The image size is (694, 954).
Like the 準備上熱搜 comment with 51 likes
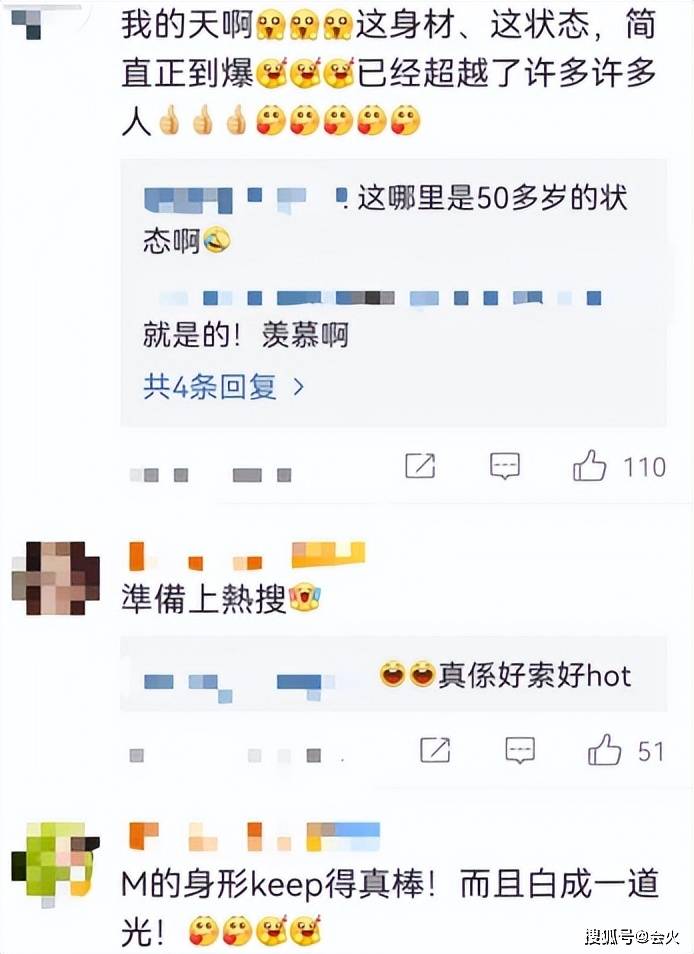click(605, 750)
